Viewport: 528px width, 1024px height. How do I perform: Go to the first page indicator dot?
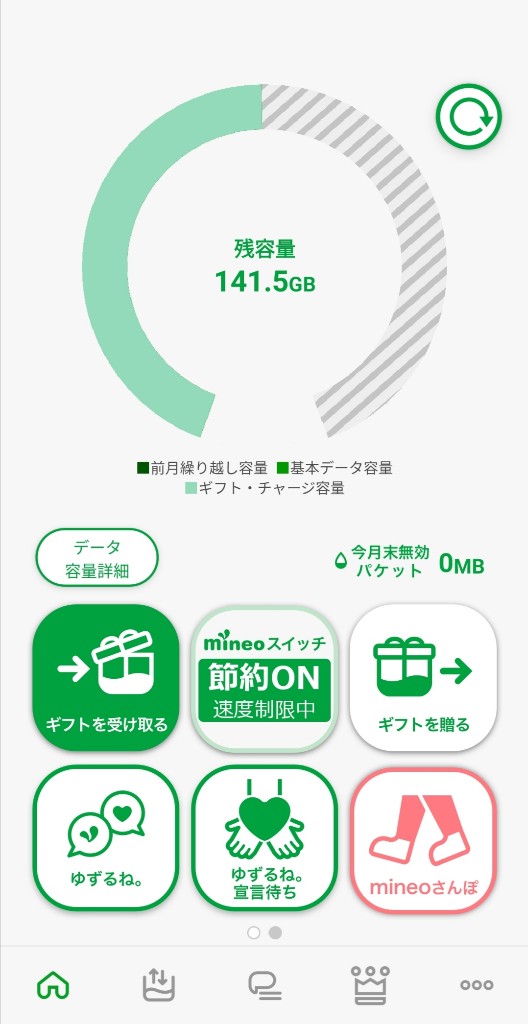point(254,933)
